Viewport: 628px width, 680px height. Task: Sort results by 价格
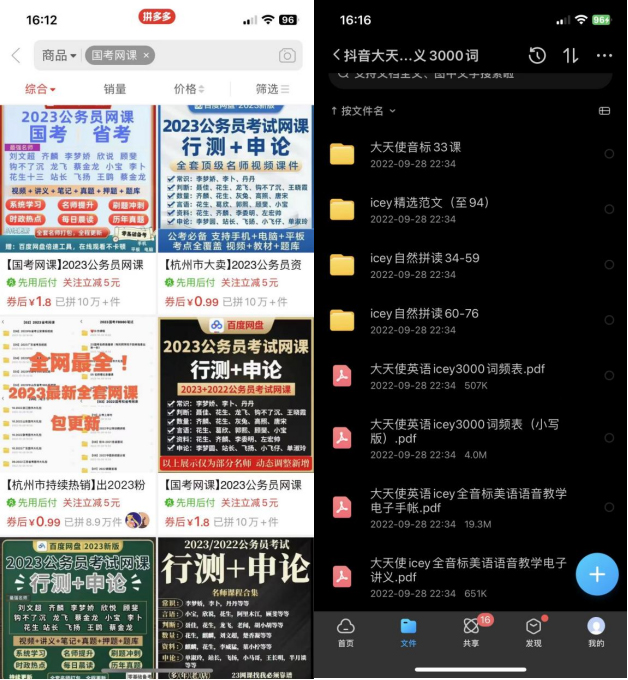pyautogui.click(x=189, y=89)
